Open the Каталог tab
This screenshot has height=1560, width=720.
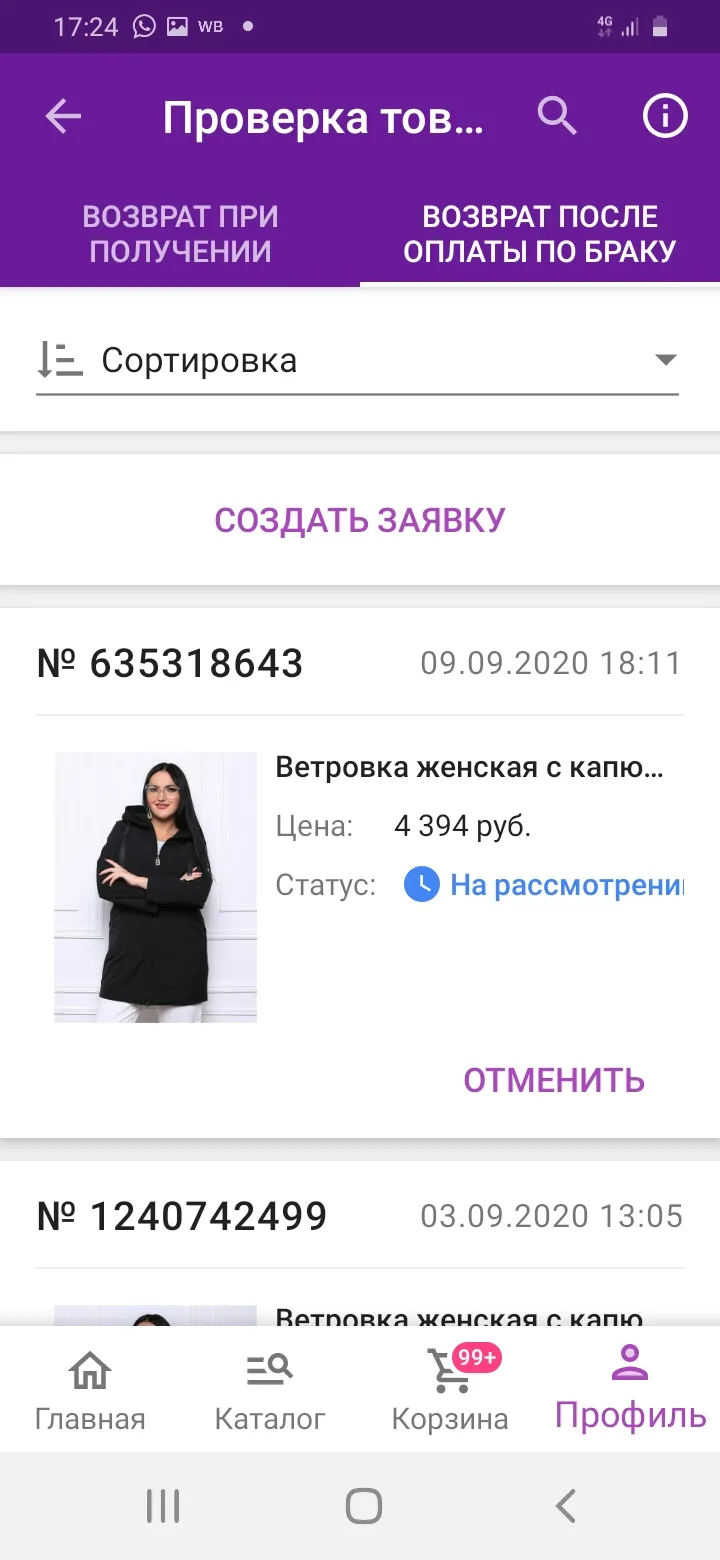270,1390
